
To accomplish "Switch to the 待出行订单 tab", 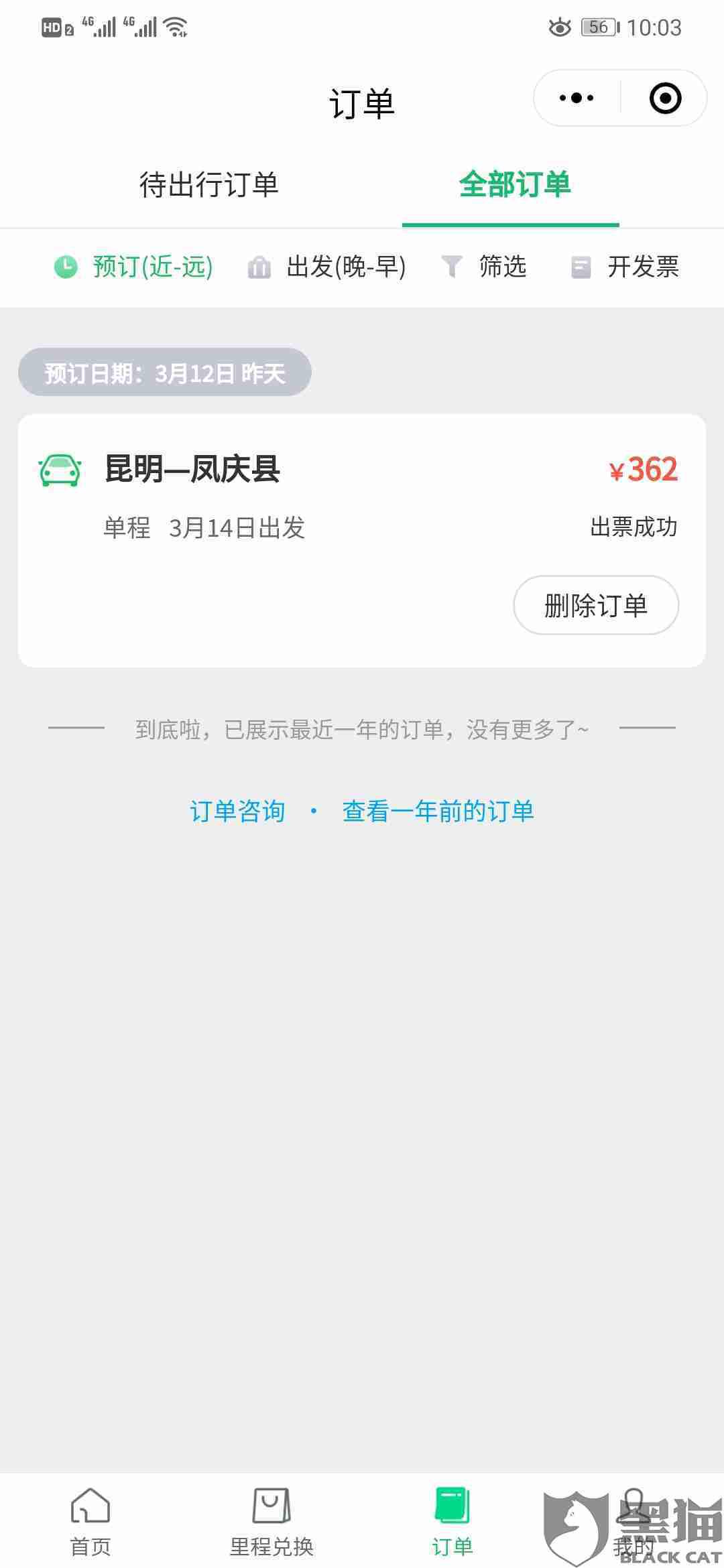I will tap(208, 185).
